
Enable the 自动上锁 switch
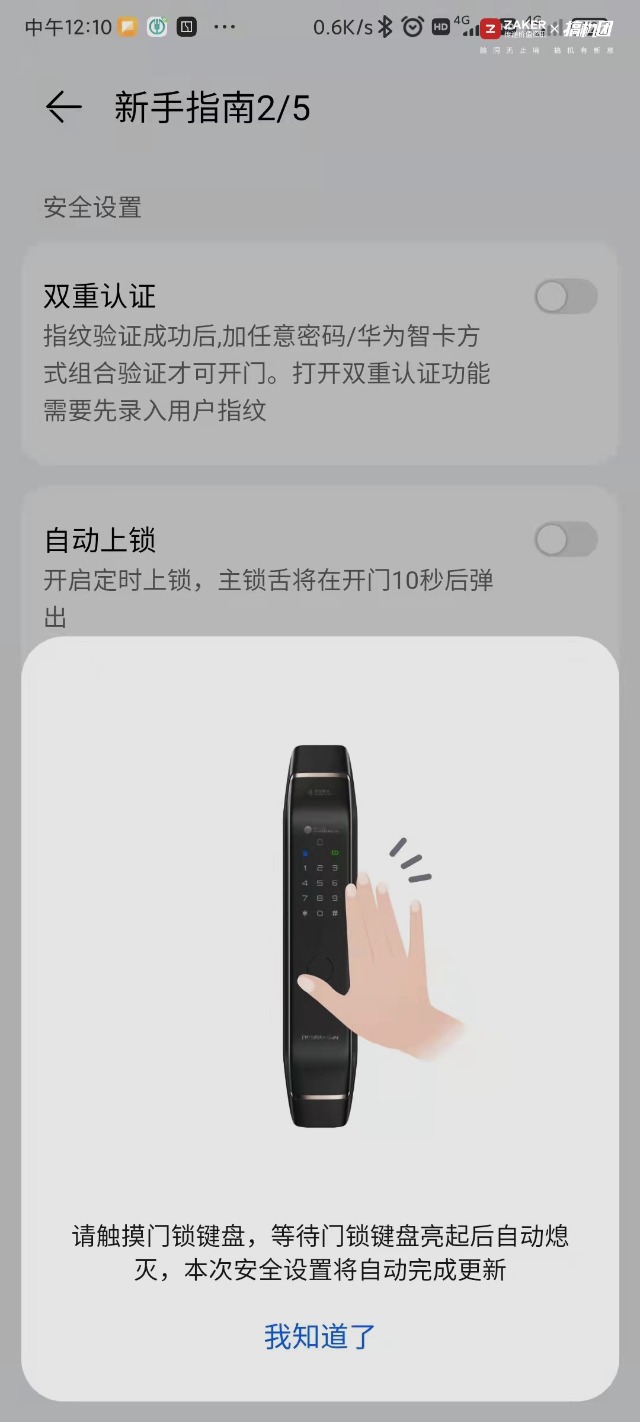[x=565, y=540]
